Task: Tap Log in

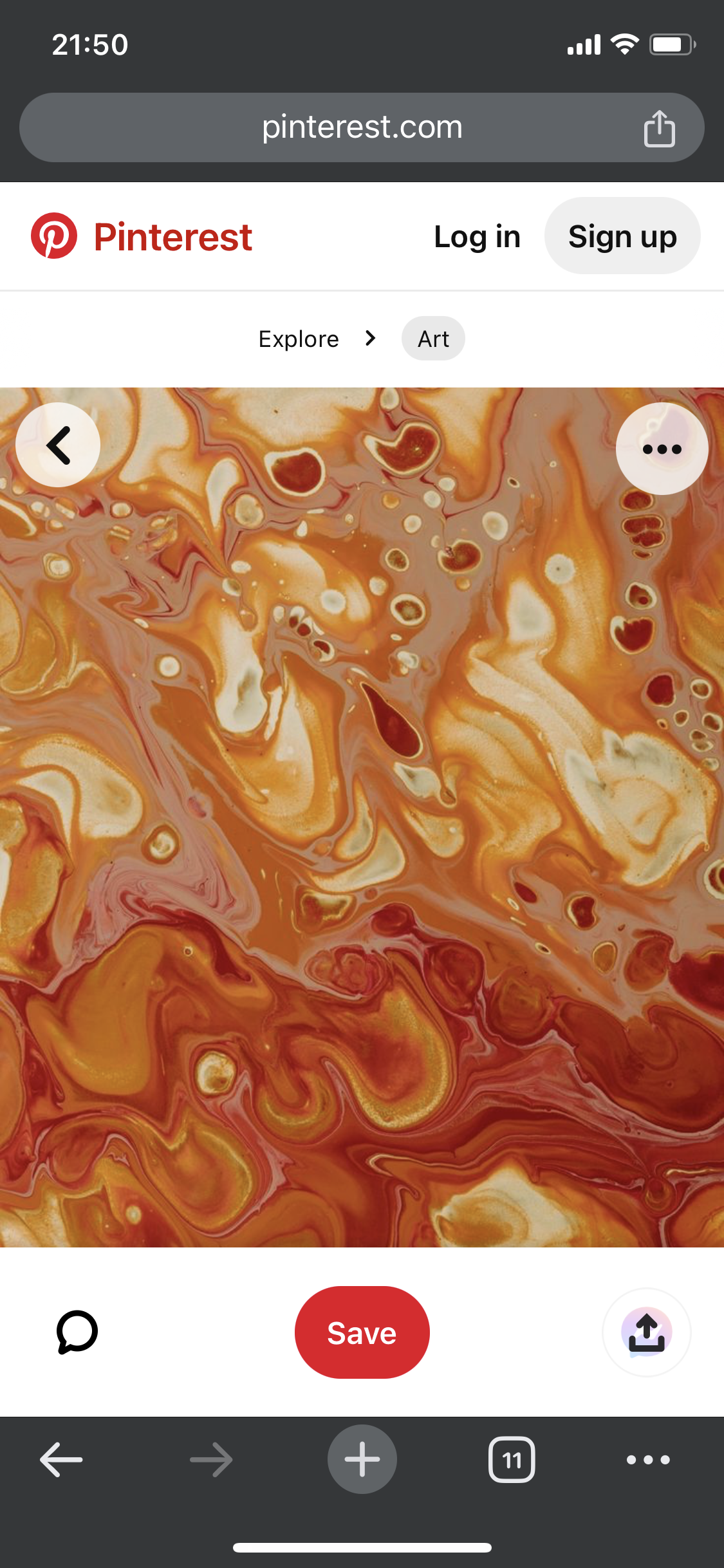Action: [x=477, y=236]
